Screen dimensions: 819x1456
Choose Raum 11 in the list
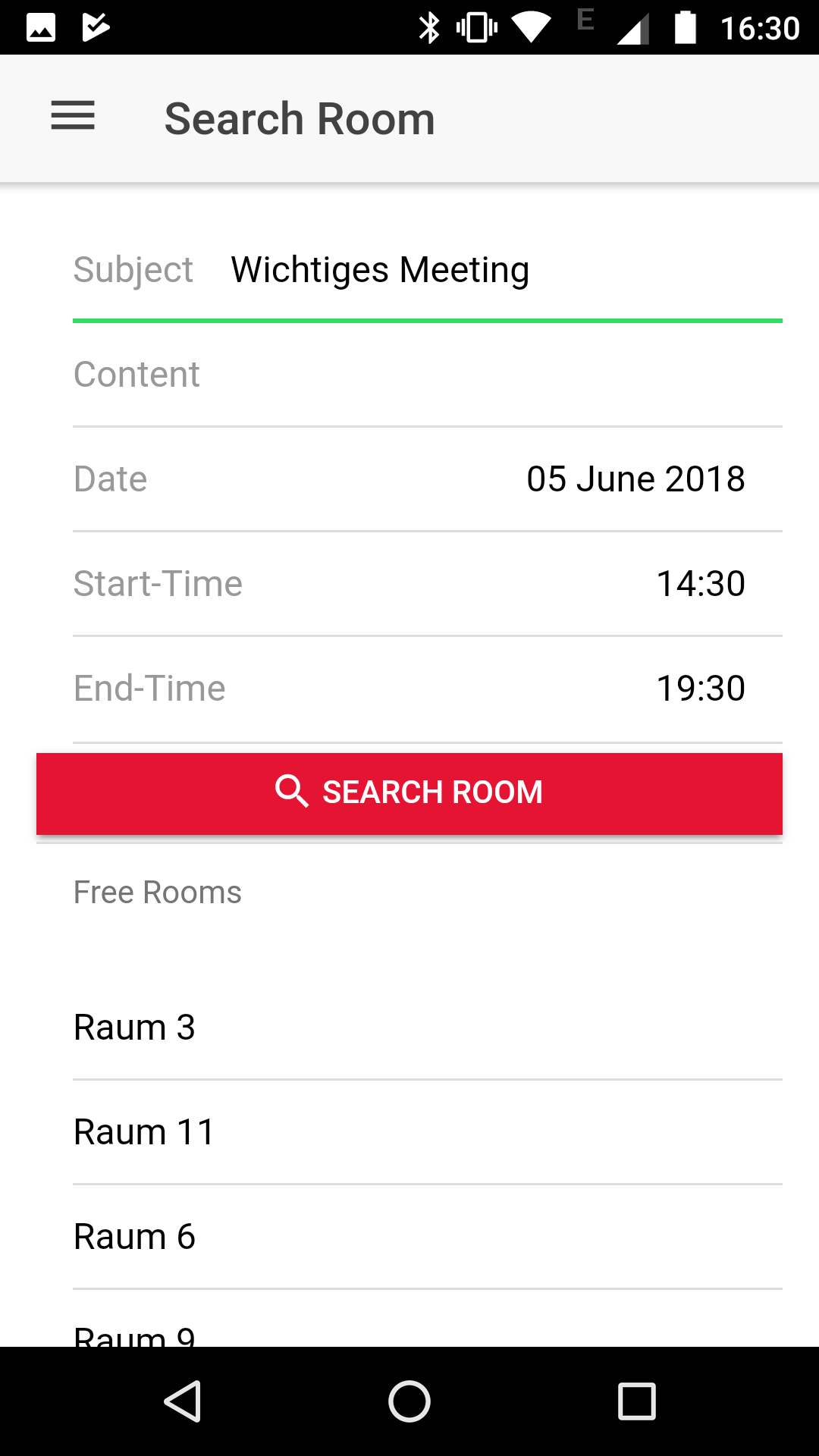point(428,1132)
